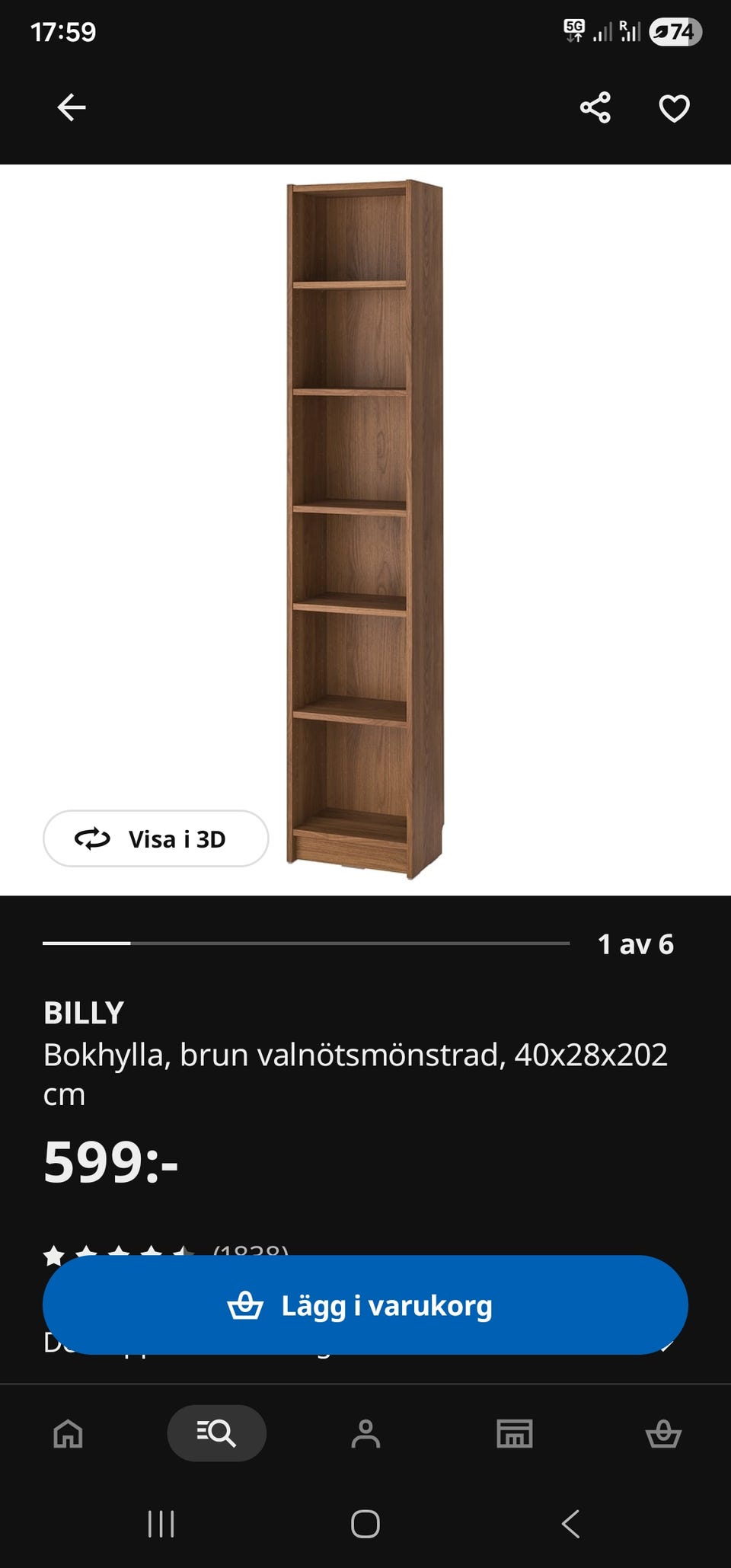Share this BILLY bookcase

click(x=593, y=109)
